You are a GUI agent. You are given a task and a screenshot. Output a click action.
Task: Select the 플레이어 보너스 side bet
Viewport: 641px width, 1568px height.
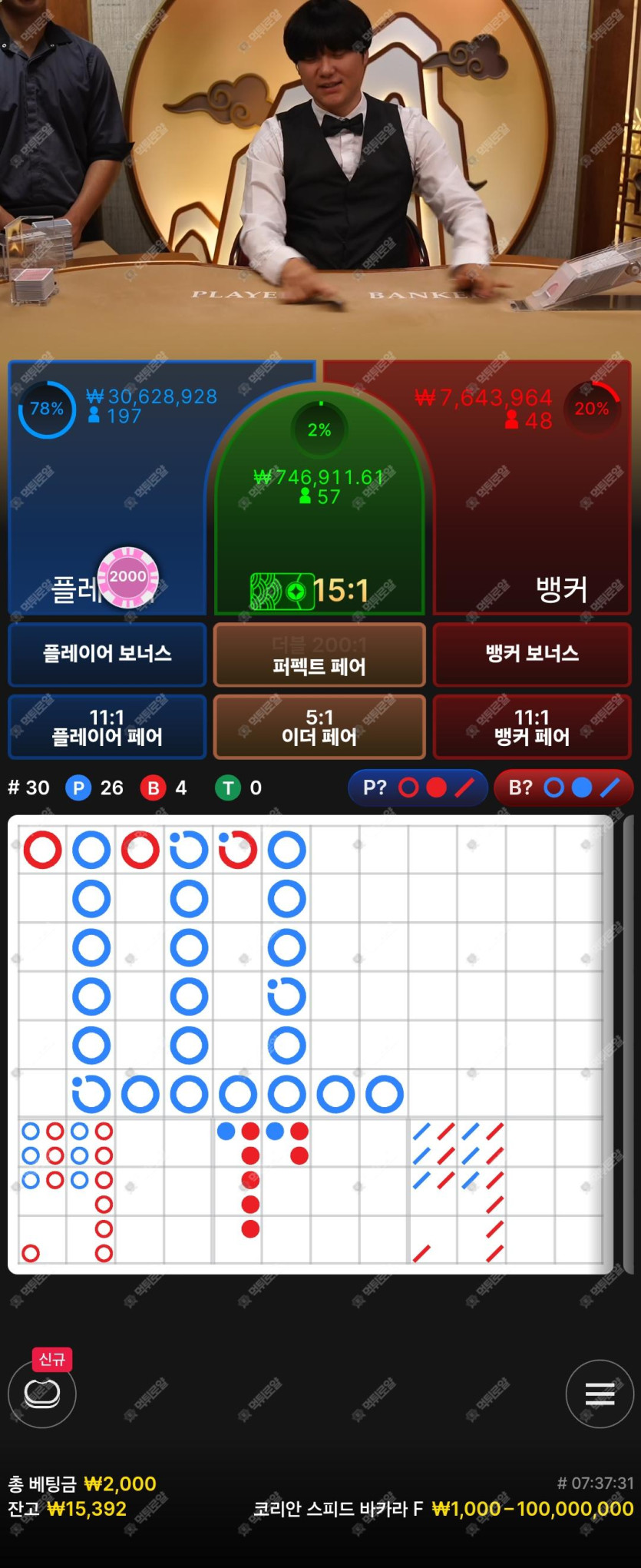pos(107,654)
